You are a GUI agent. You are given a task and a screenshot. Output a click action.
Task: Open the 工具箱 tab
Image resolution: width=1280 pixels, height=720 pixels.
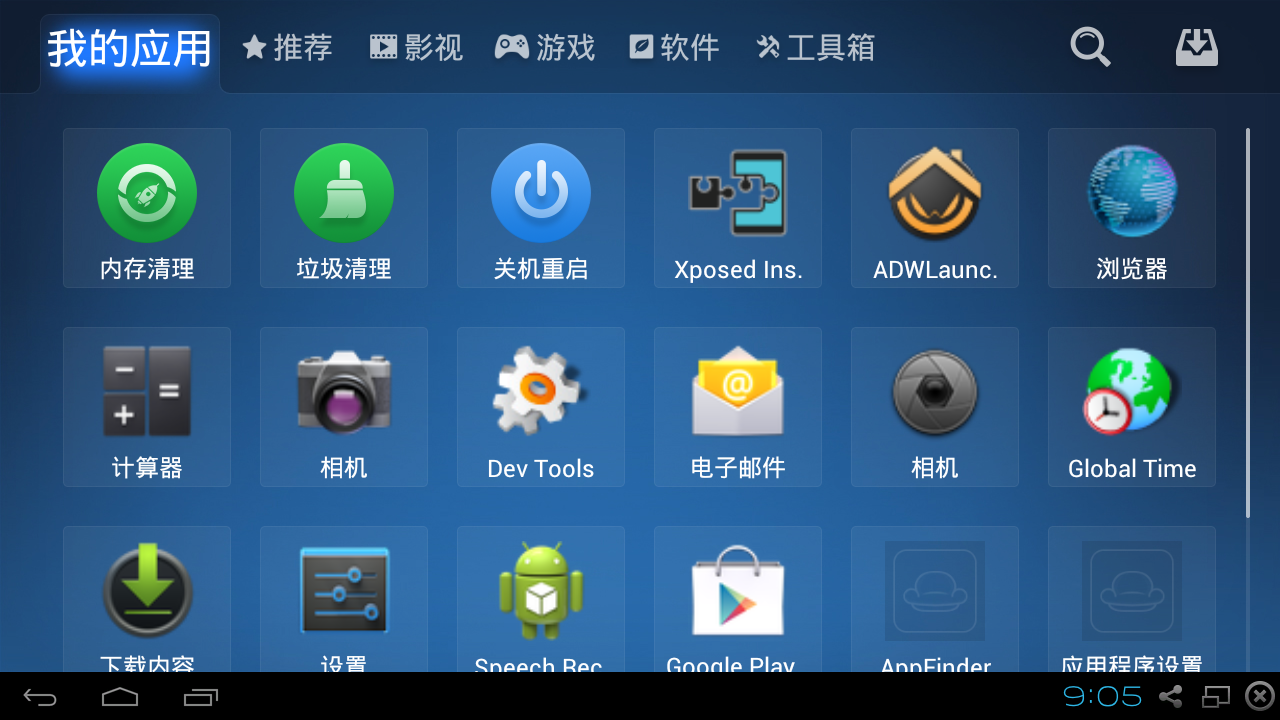point(815,47)
